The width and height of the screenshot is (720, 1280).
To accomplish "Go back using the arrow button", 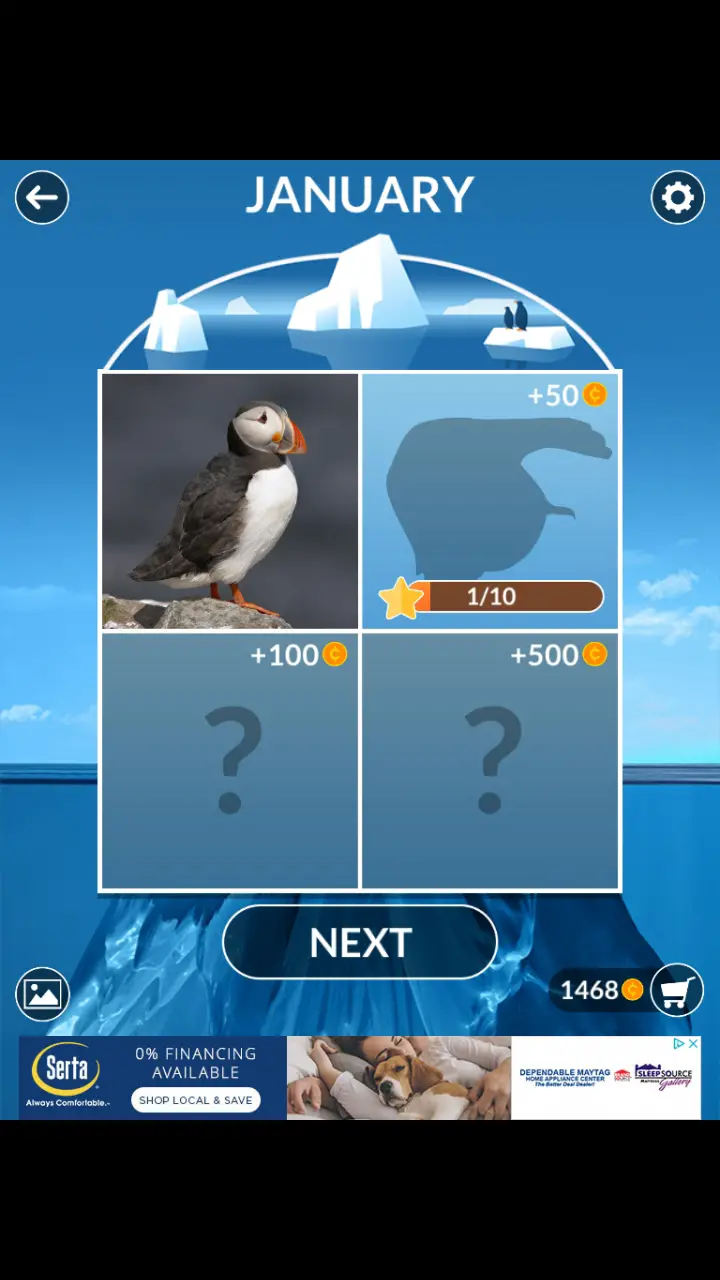I will [42, 198].
